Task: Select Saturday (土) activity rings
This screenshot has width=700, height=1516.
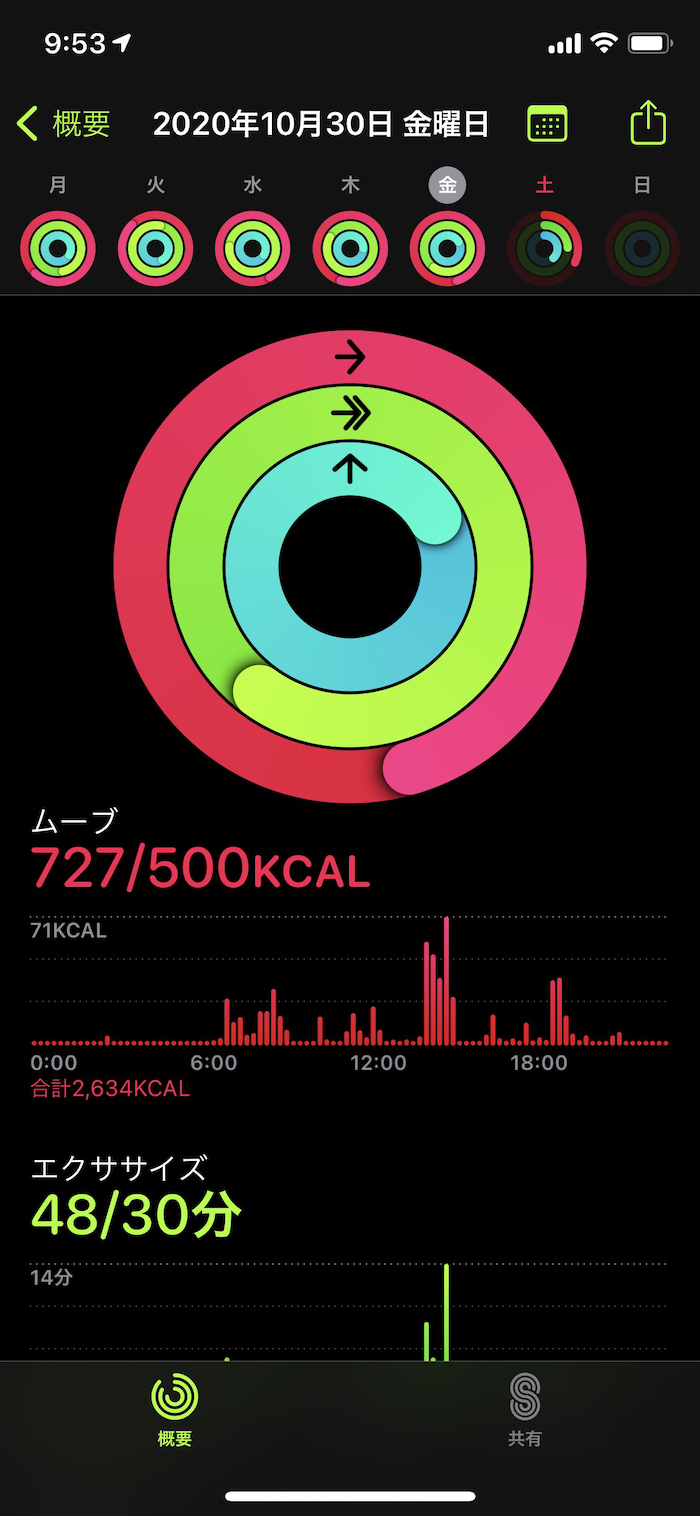Action: 544,248
